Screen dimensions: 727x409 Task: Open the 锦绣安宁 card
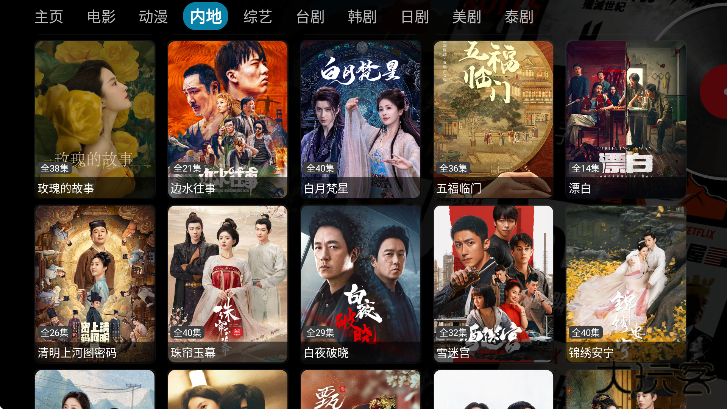click(x=626, y=282)
